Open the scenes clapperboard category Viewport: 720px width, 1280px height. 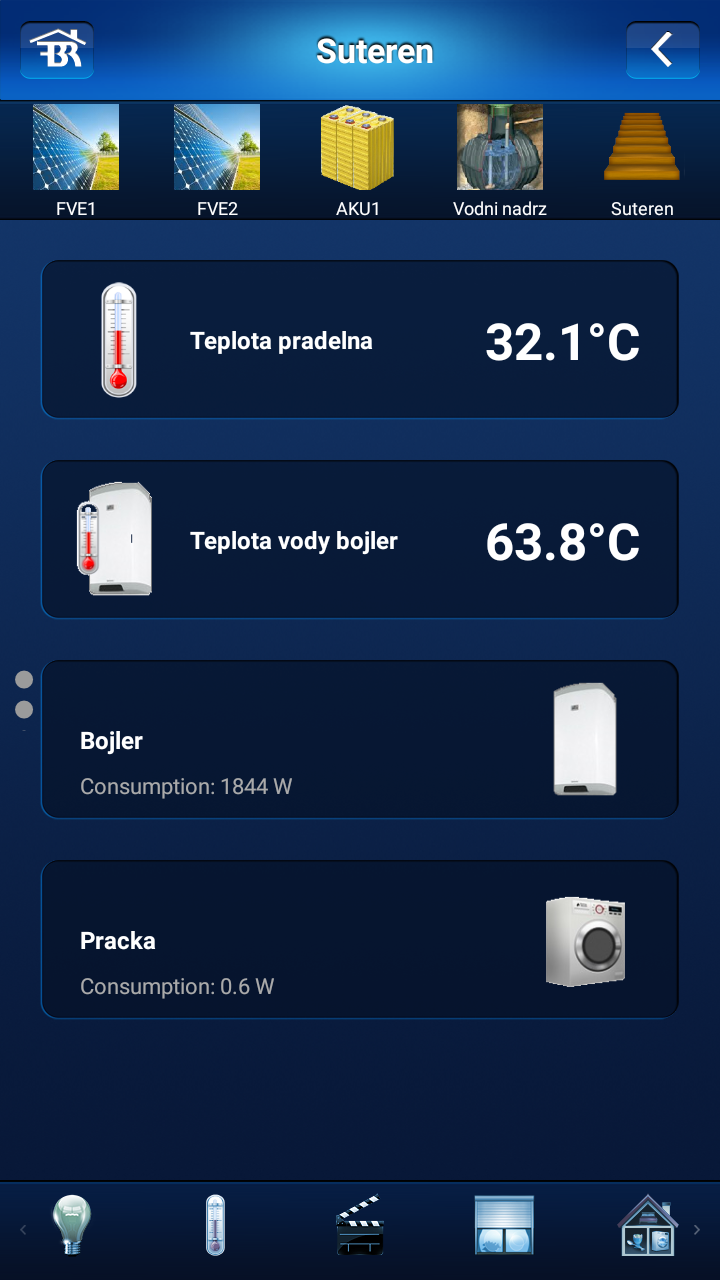tap(360, 1225)
